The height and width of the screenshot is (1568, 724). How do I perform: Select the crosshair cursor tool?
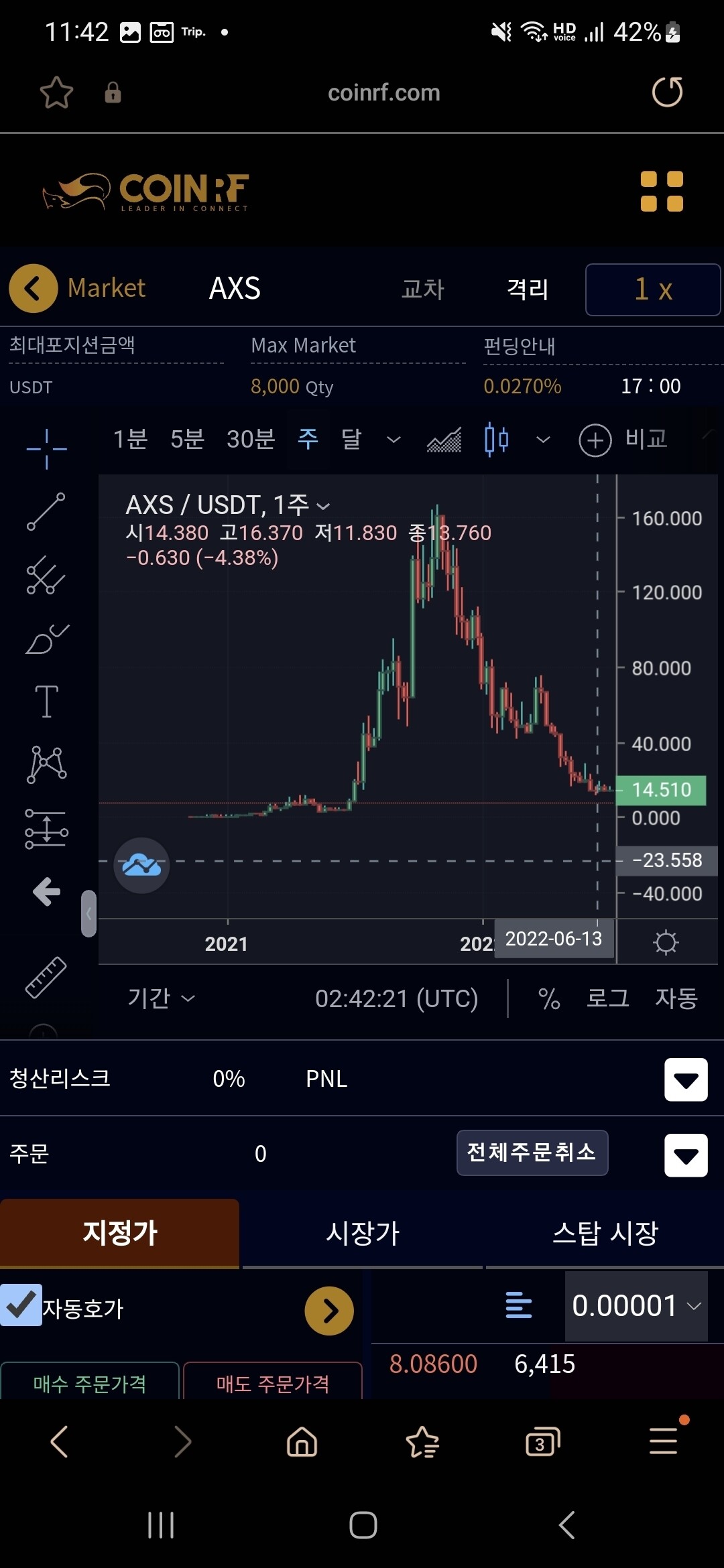46,448
